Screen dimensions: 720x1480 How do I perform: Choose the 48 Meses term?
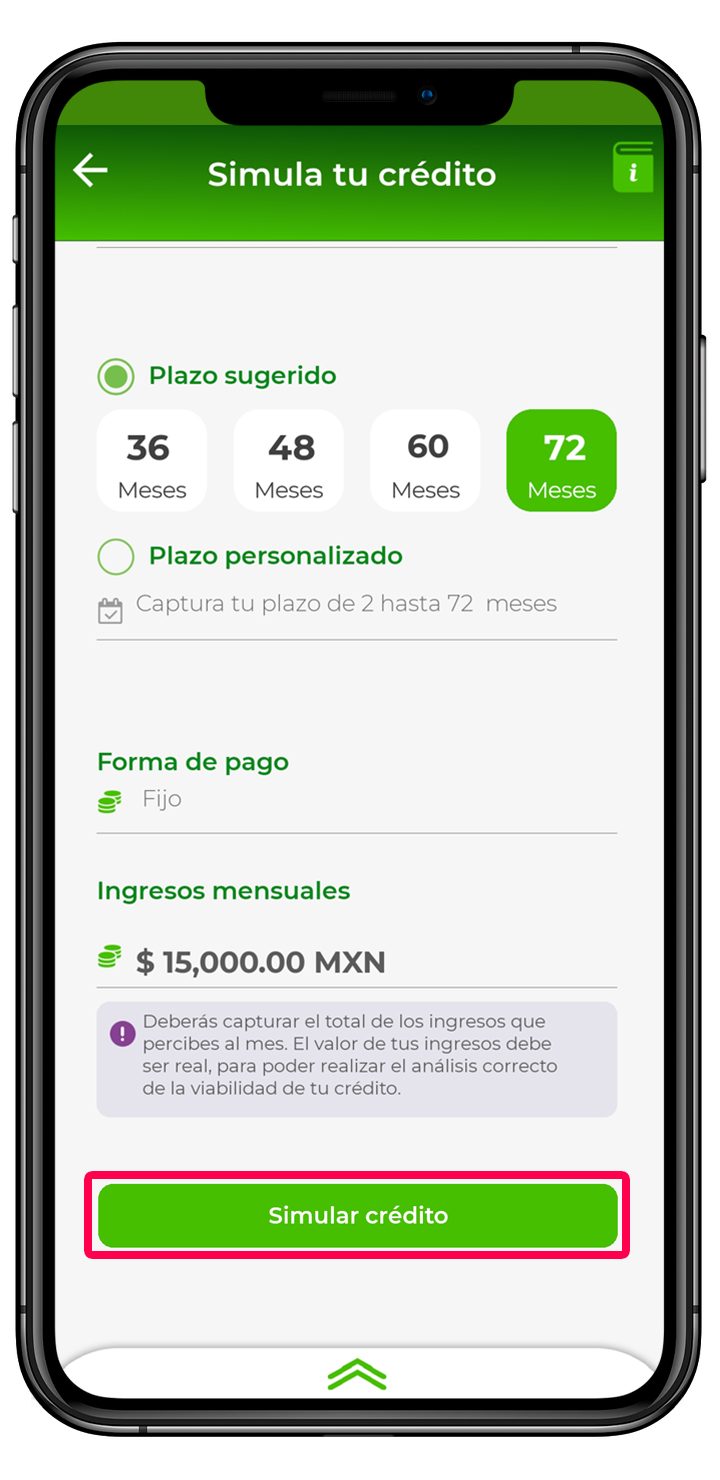[x=288, y=461]
